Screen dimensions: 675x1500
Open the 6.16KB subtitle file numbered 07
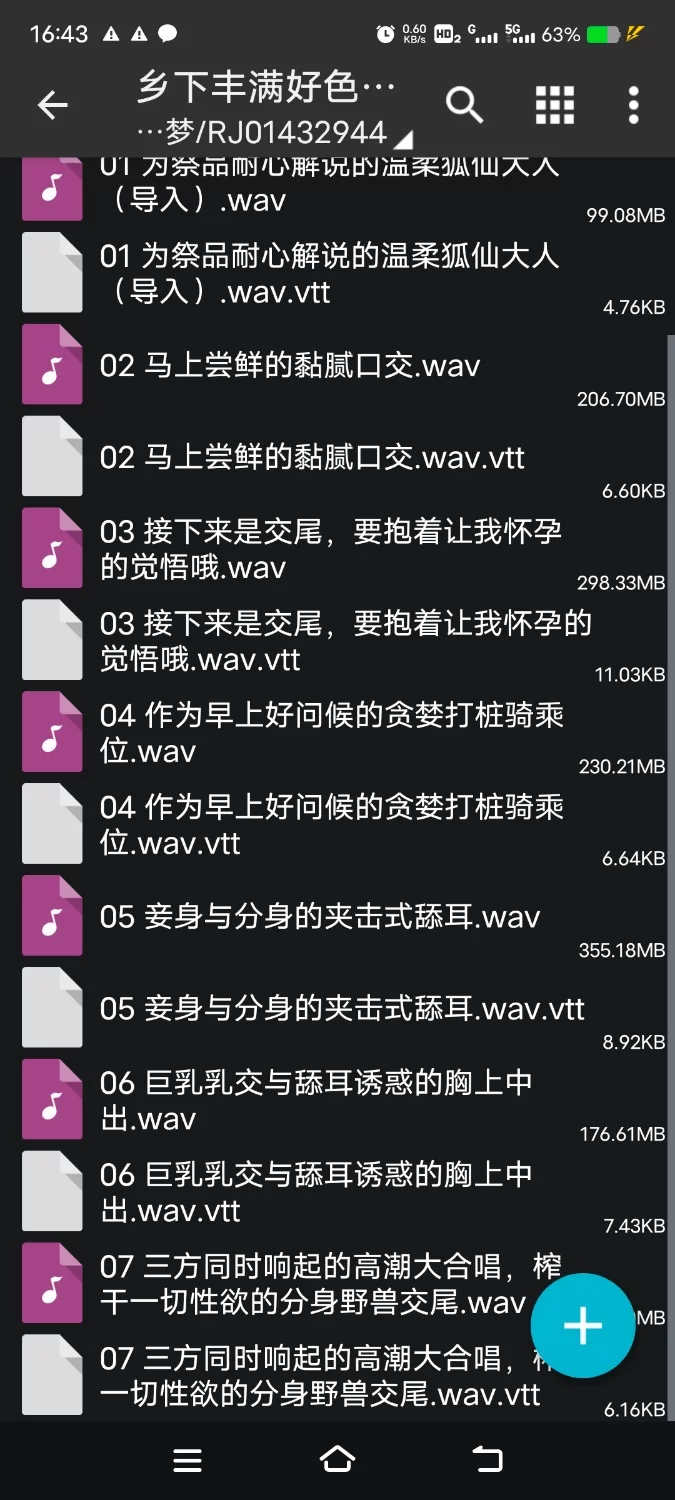[x=320, y=1378]
